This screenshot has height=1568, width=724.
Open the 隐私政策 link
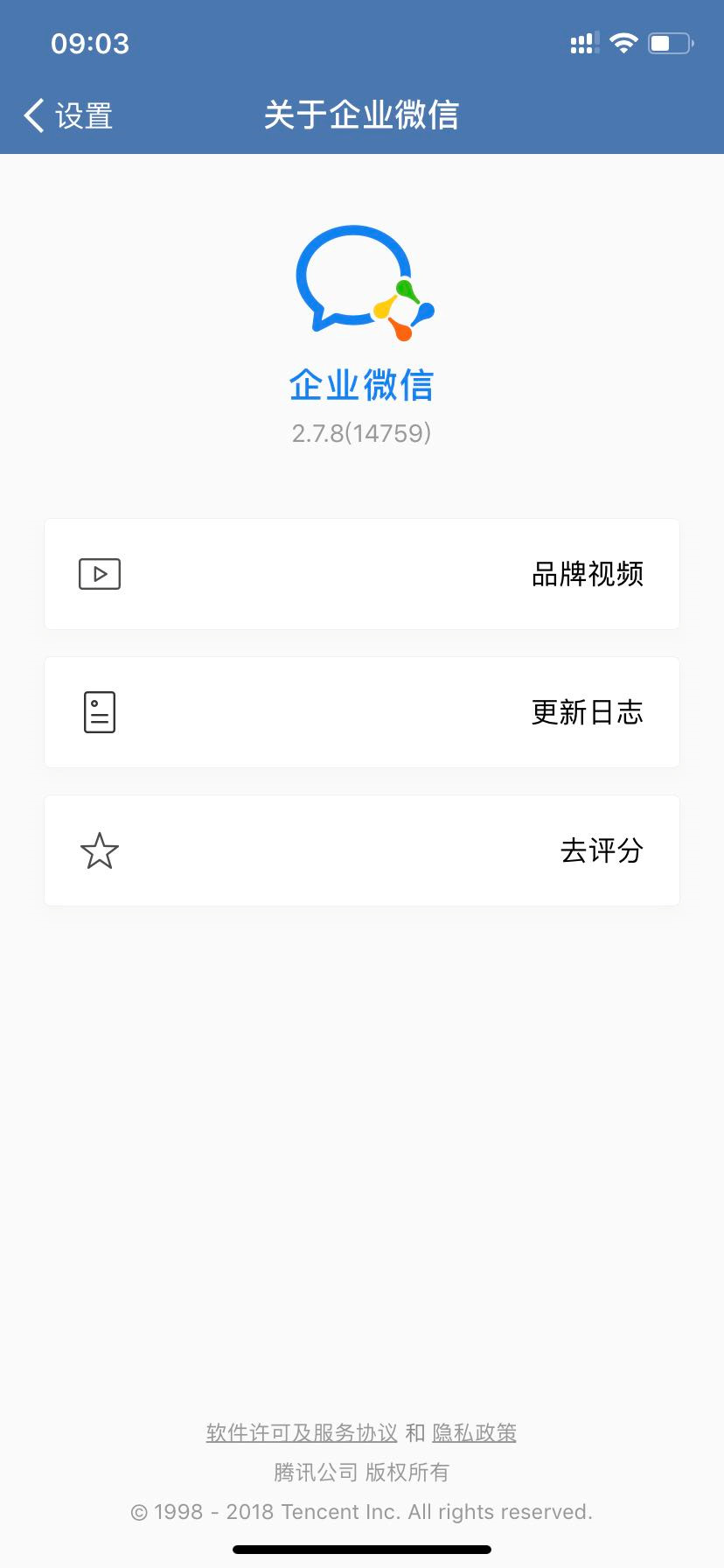click(475, 1433)
